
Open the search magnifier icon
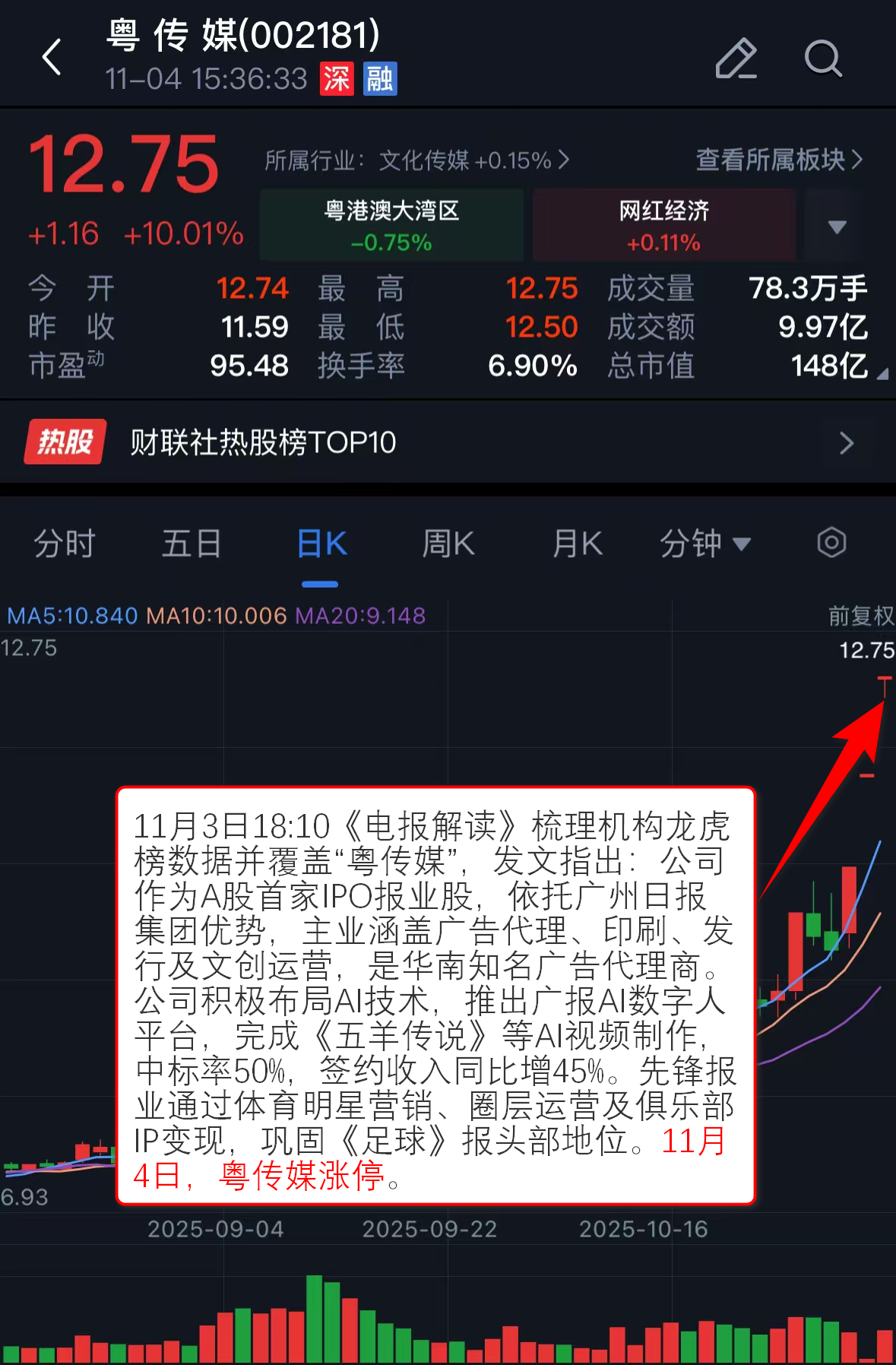click(x=822, y=58)
